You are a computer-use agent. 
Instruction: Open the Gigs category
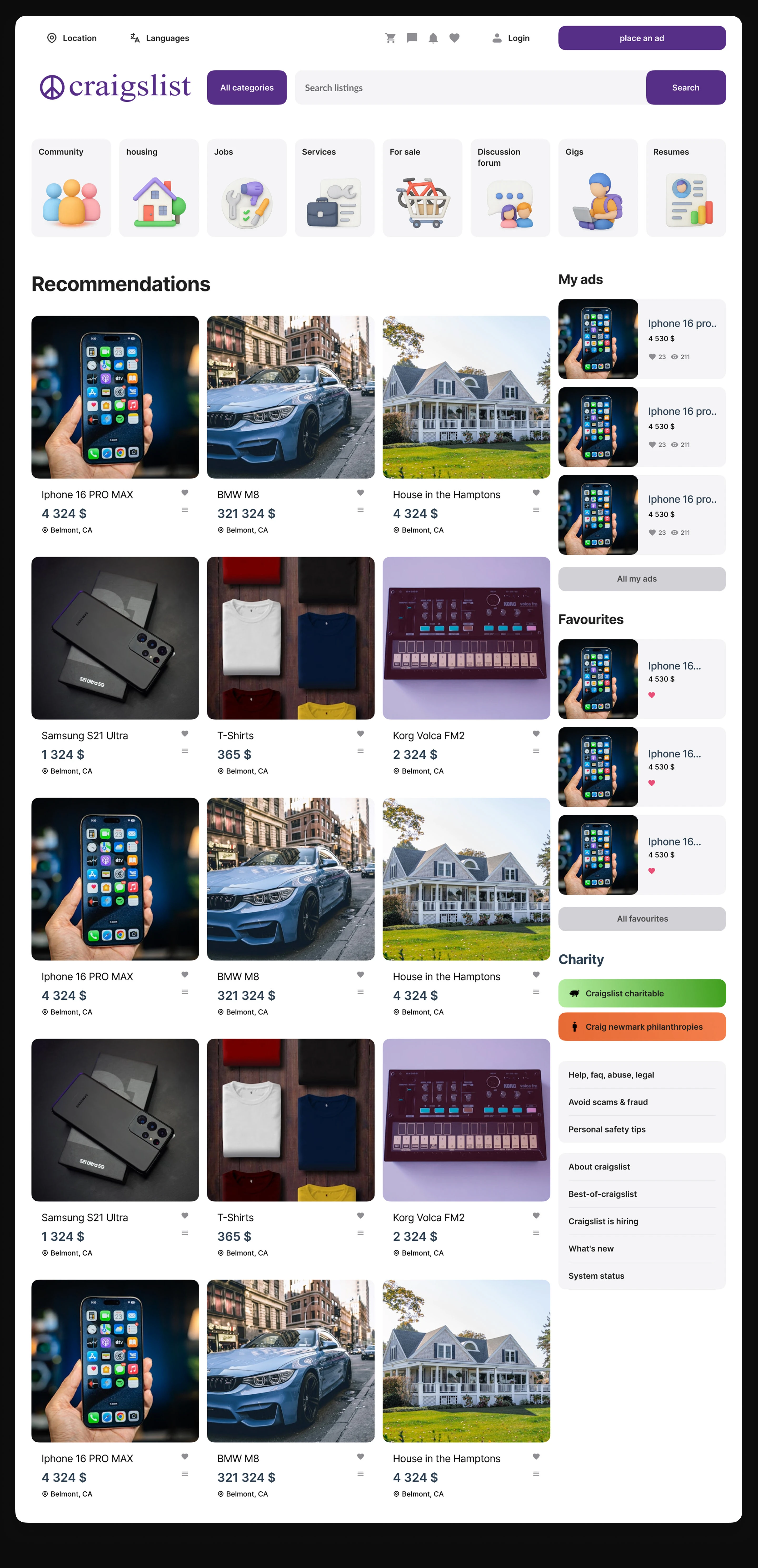pyautogui.click(x=598, y=188)
